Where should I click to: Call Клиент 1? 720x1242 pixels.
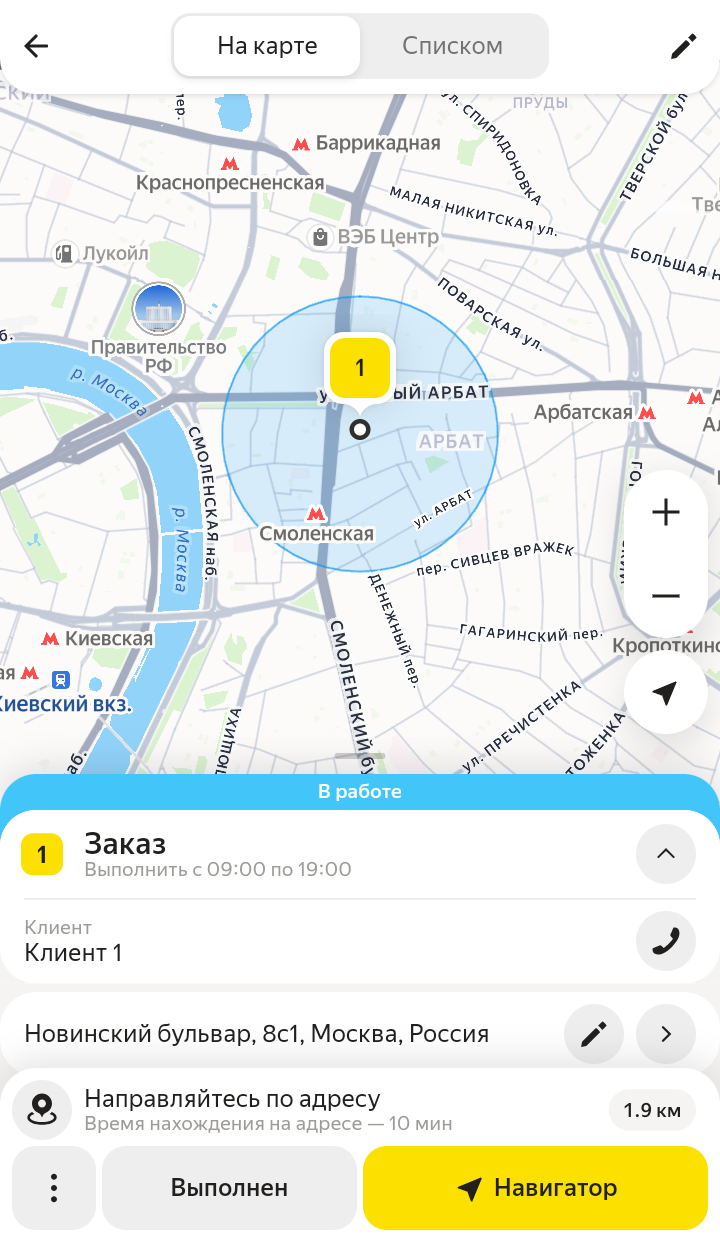click(x=666, y=941)
